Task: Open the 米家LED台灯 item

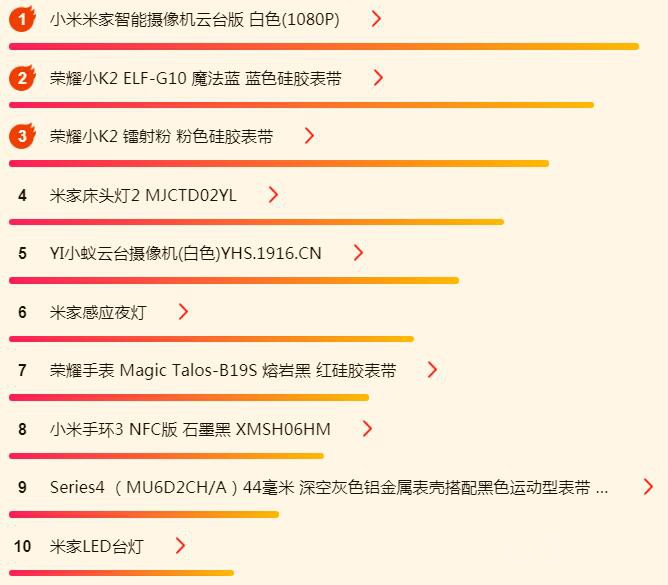Action: 97,546
